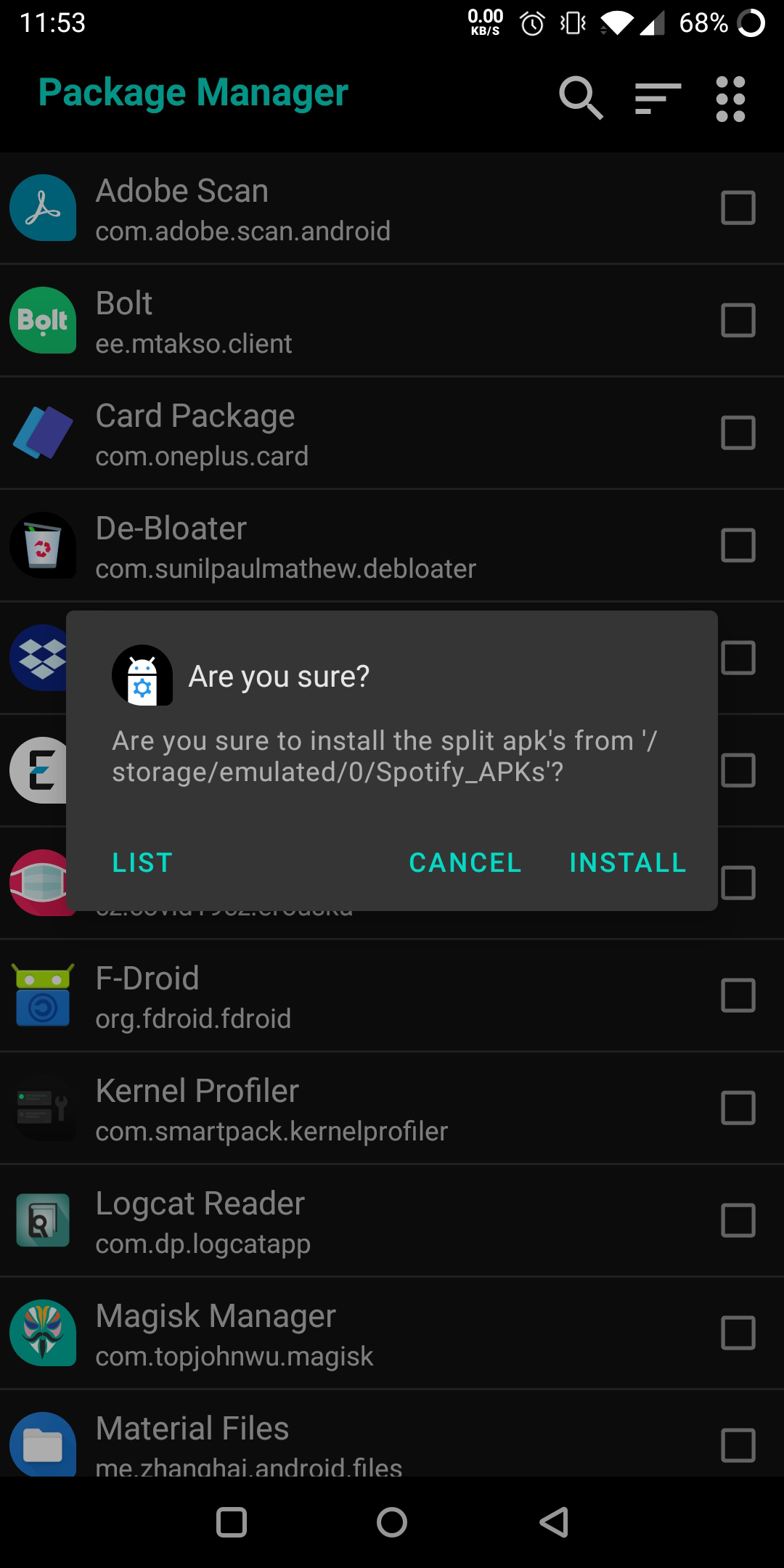Open the search icon in the app bar
The width and height of the screenshot is (784, 1568).
(581, 97)
